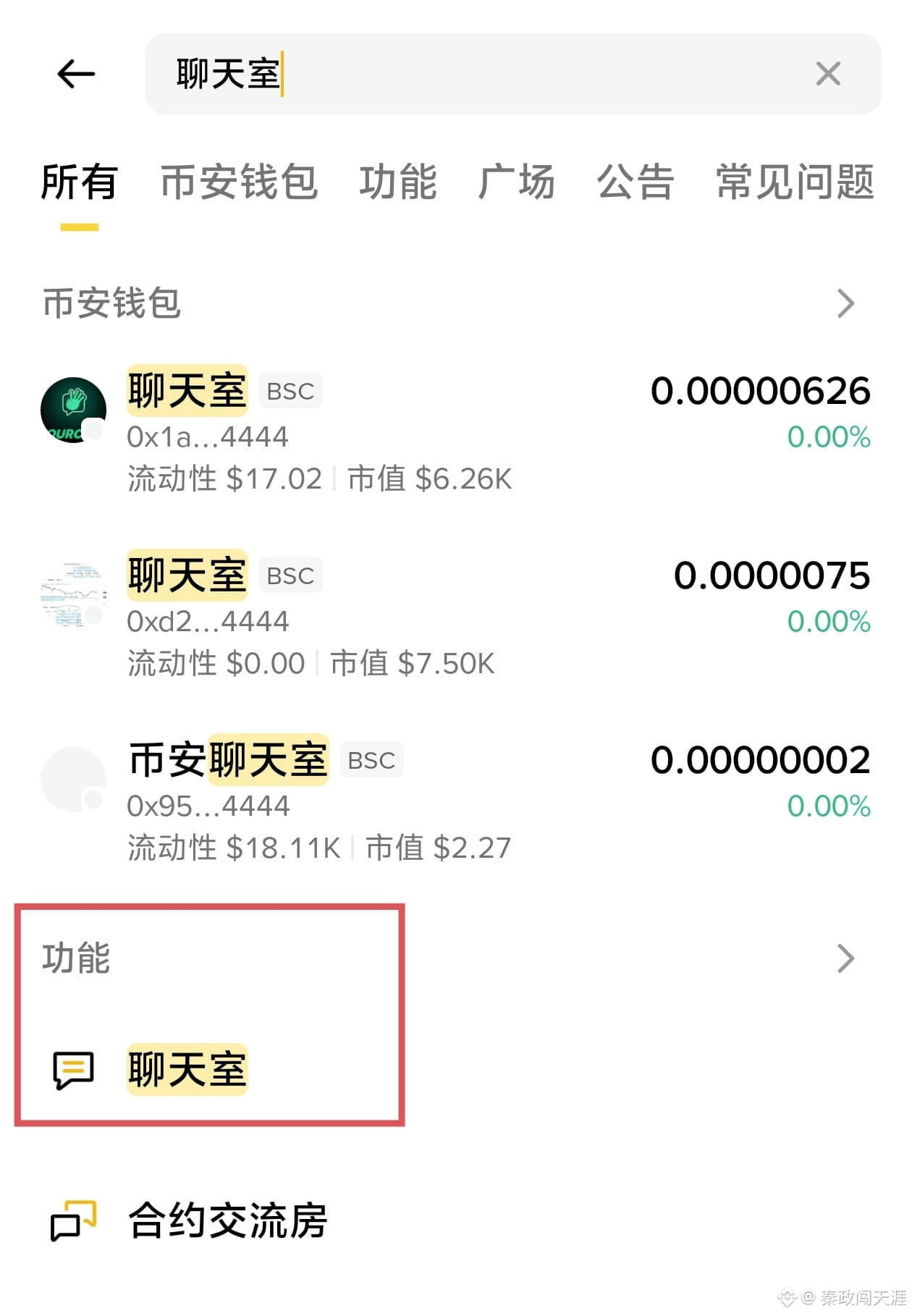The image size is (912, 1316).
Task: Tap the X to clear the search field
Action: [x=827, y=74]
